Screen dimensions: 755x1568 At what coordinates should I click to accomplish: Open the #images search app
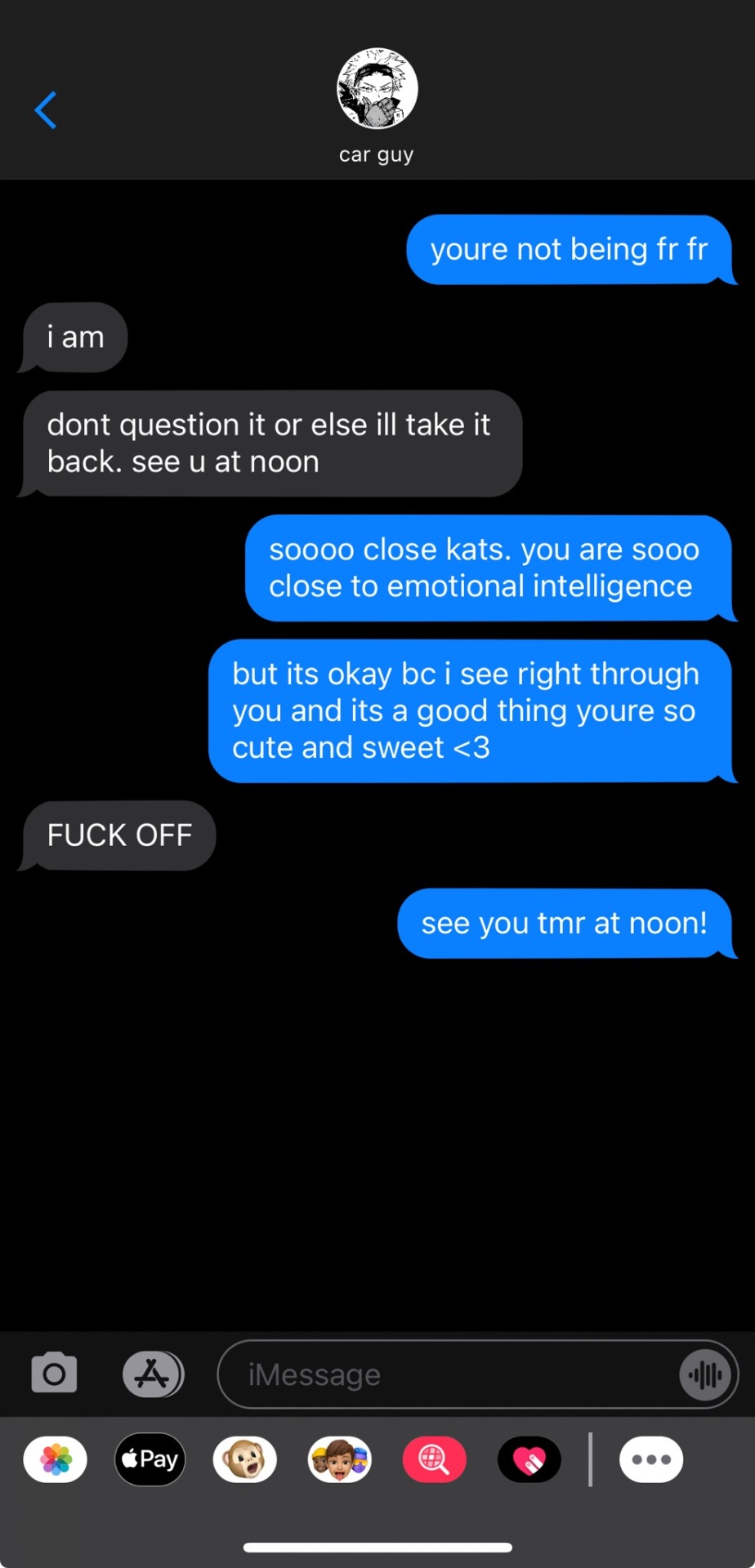435,1459
